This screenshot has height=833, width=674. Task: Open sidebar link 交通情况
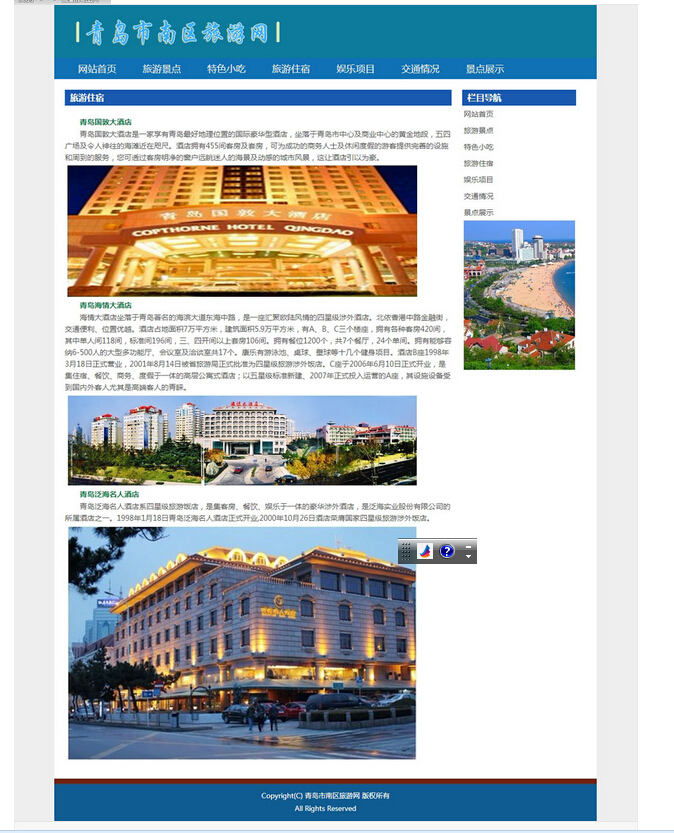pos(478,196)
